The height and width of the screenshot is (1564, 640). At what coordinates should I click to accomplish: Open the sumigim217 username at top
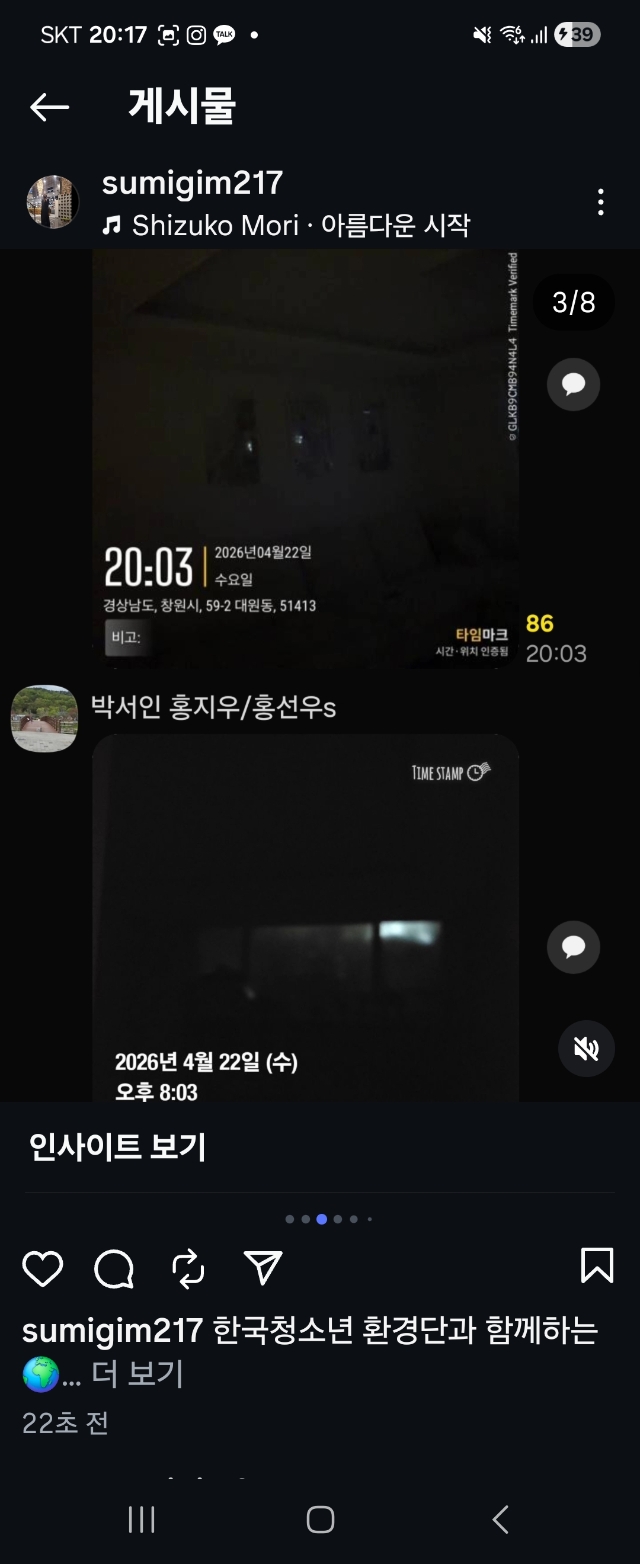(x=192, y=183)
